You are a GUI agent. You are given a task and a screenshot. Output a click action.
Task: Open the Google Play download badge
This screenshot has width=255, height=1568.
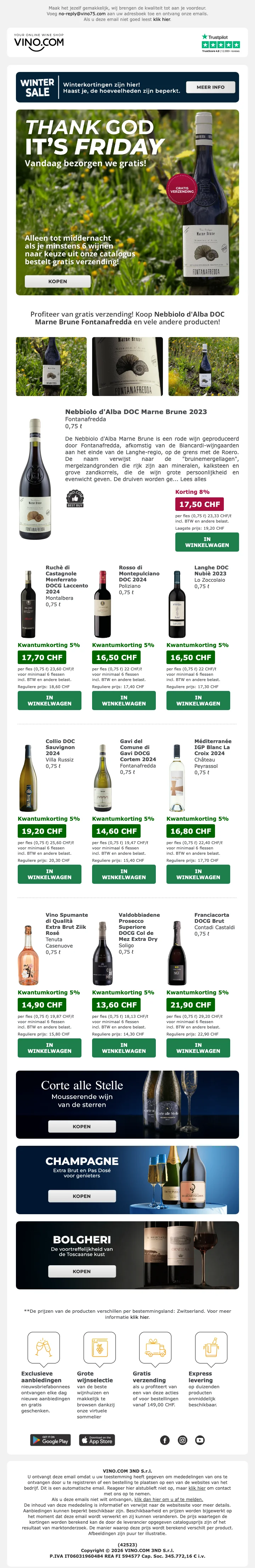coord(51,1440)
